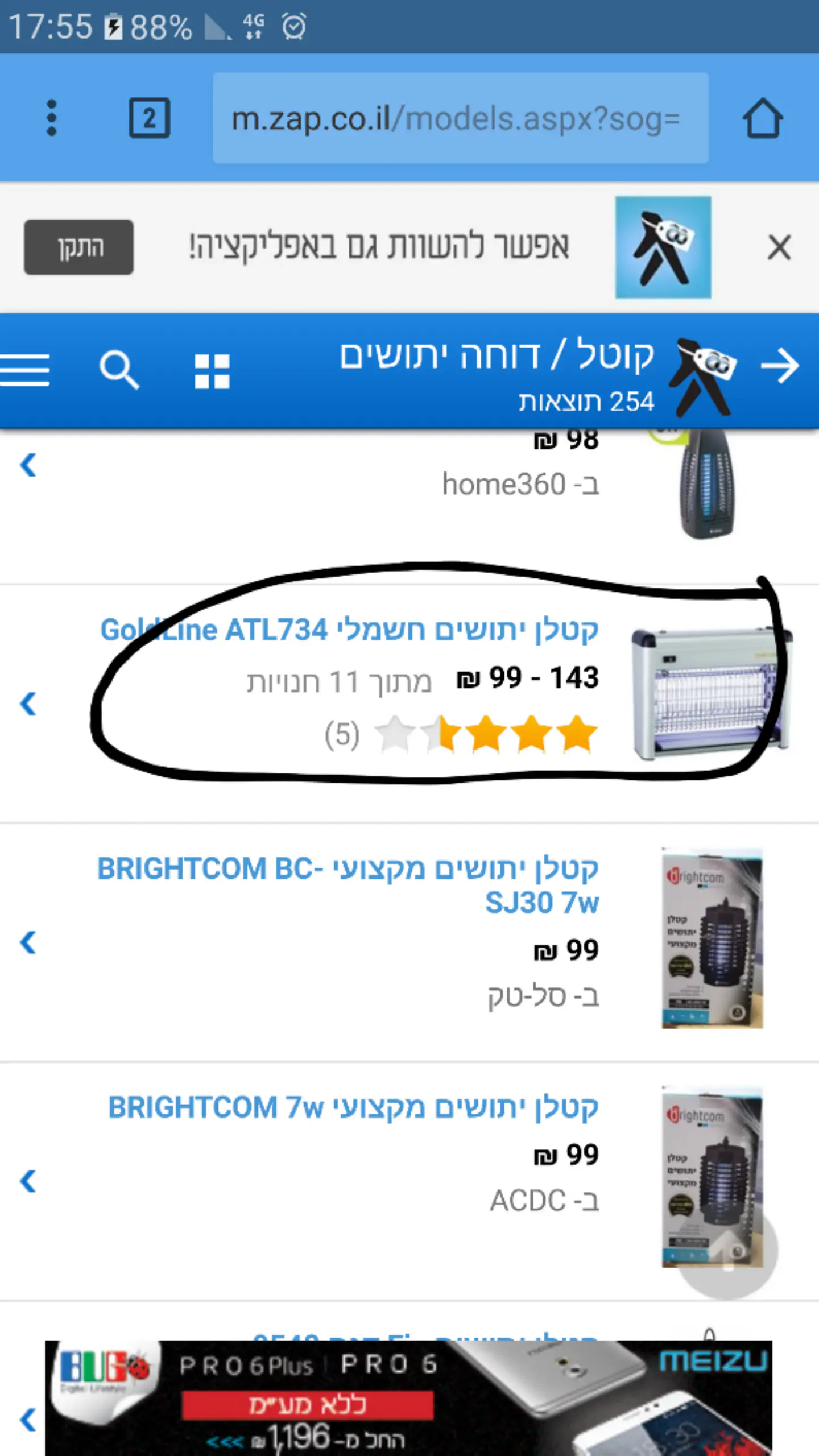Switch to grid view
The height and width of the screenshot is (1456, 819).
212,371
